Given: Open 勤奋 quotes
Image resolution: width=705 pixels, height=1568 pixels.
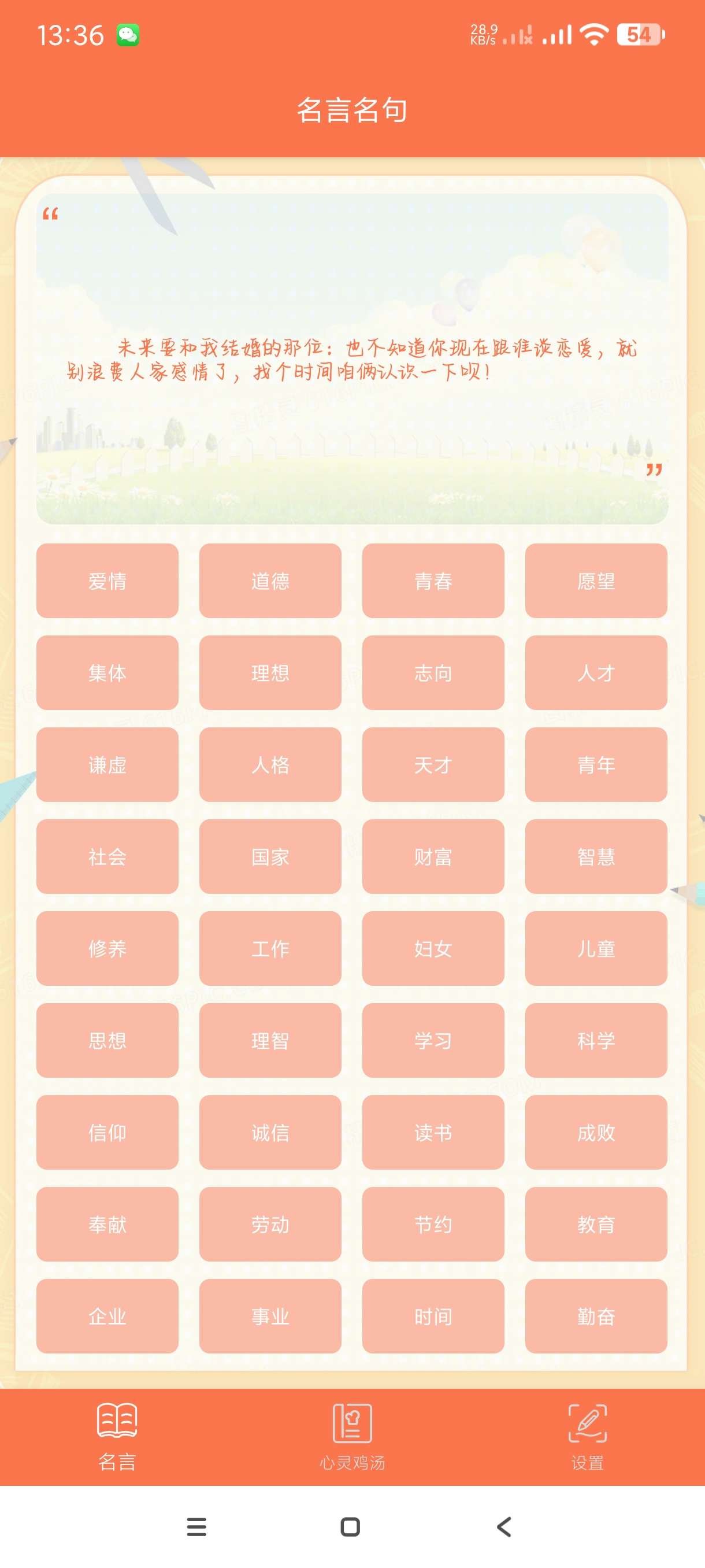Looking at the screenshot, I should tap(596, 1316).
